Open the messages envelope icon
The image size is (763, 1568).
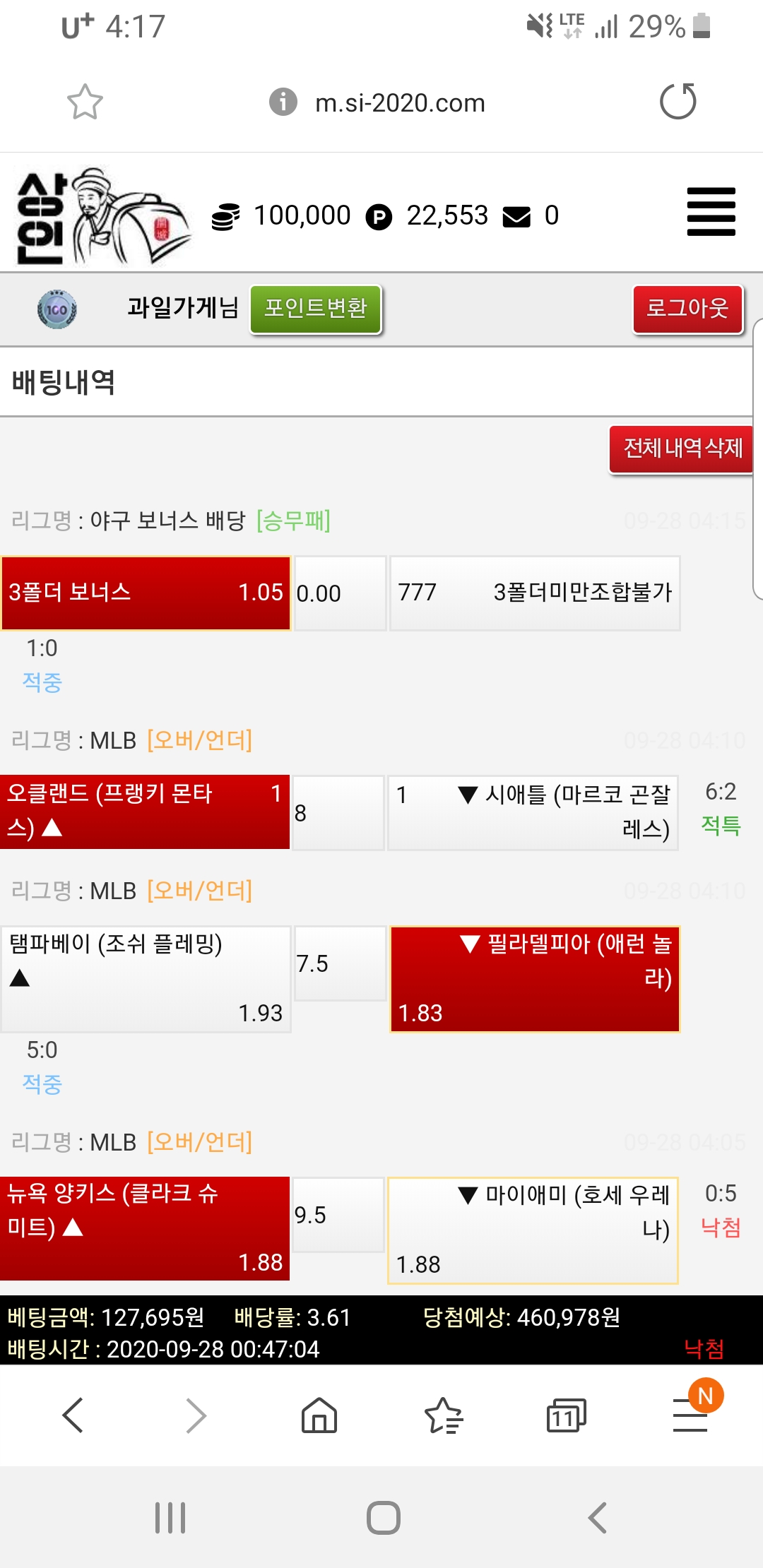[516, 216]
